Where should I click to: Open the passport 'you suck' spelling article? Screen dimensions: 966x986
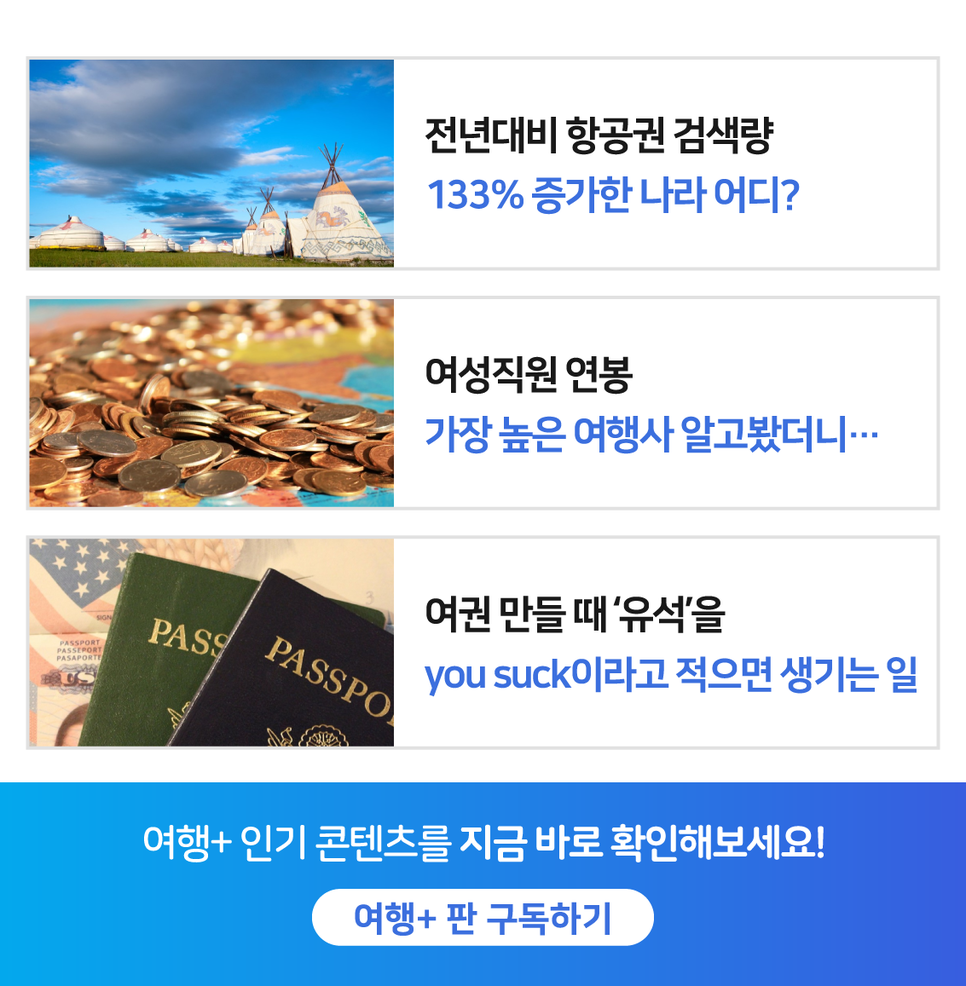(670, 644)
